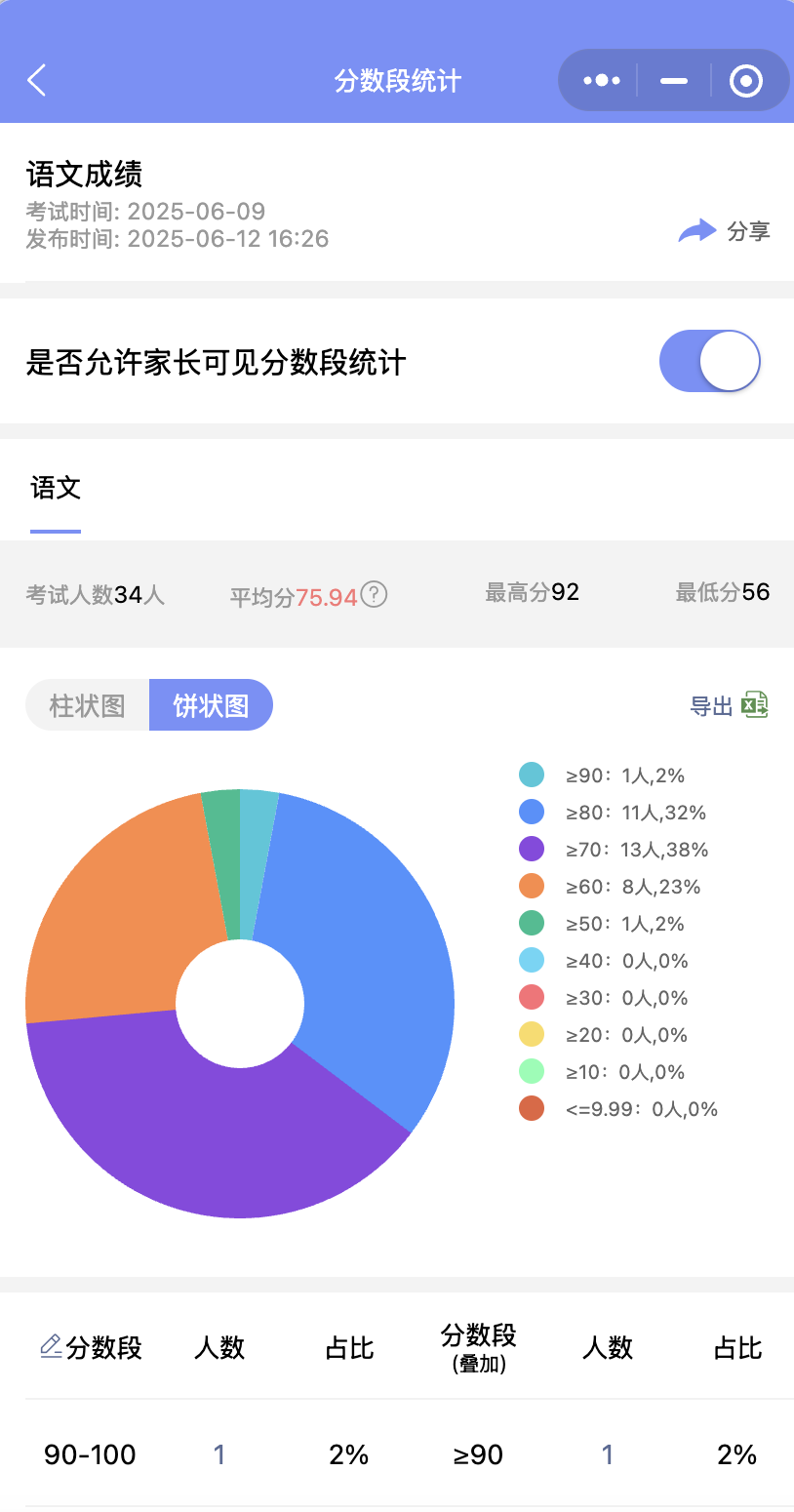Export statistics with the 导出 button
Viewport: 794px width, 1512px height.
730,705
